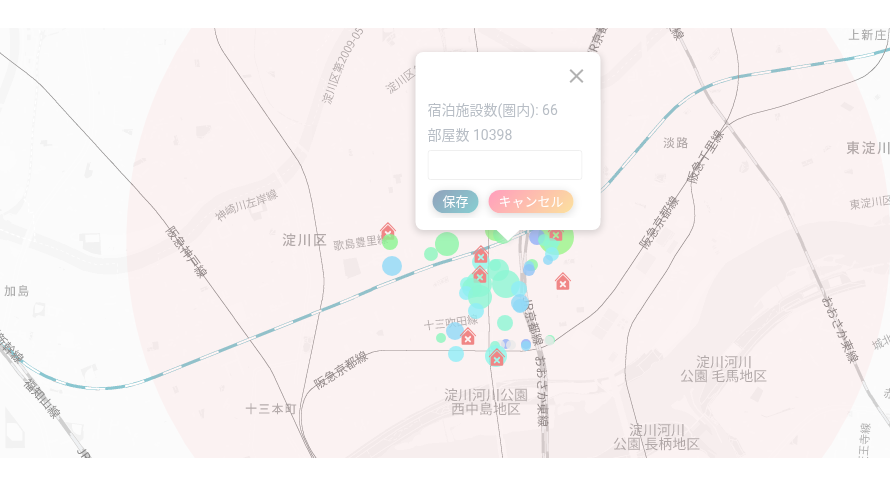This screenshot has width=890, height=480.
Task: Cancel with the キャンセル button
Action: coord(531,201)
